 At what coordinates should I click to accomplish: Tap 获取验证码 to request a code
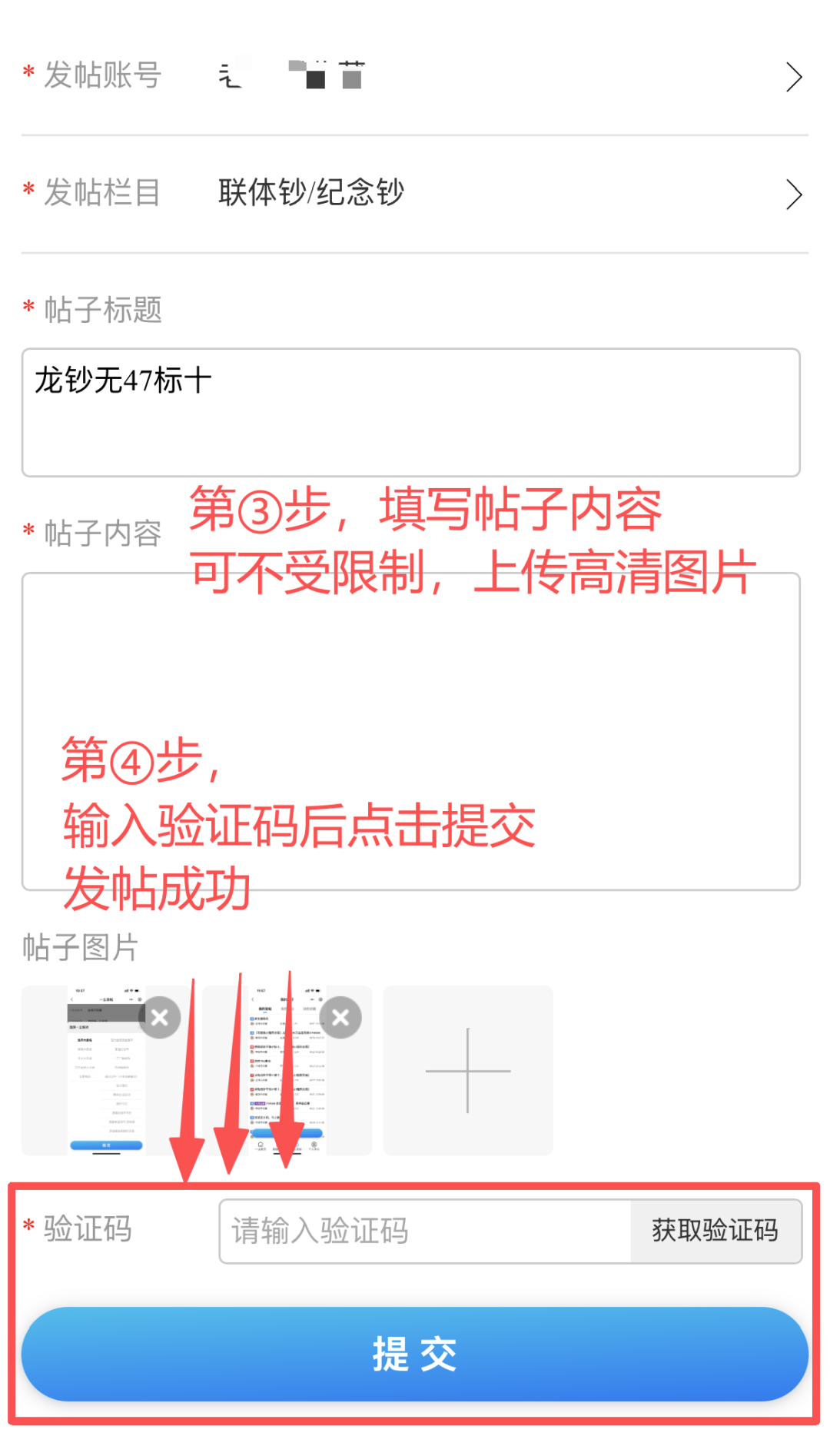pyautogui.click(x=715, y=1231)
